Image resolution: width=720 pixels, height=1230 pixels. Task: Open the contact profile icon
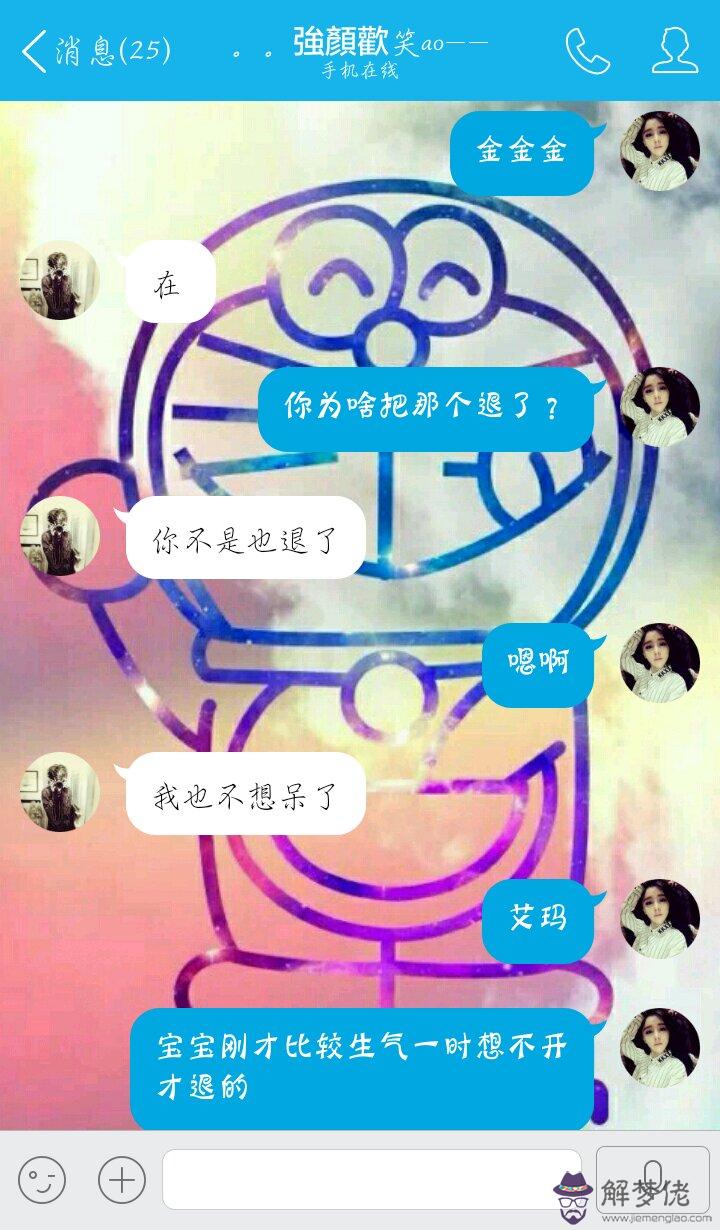(x=674, y=50)
